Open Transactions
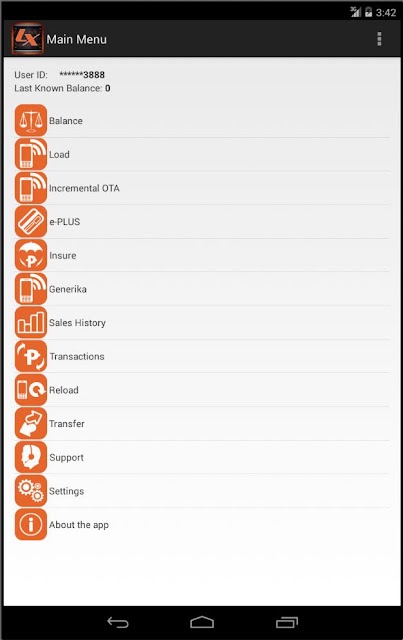Image resolution: width=403 pixels, height=640 pixels. (202, 356)
